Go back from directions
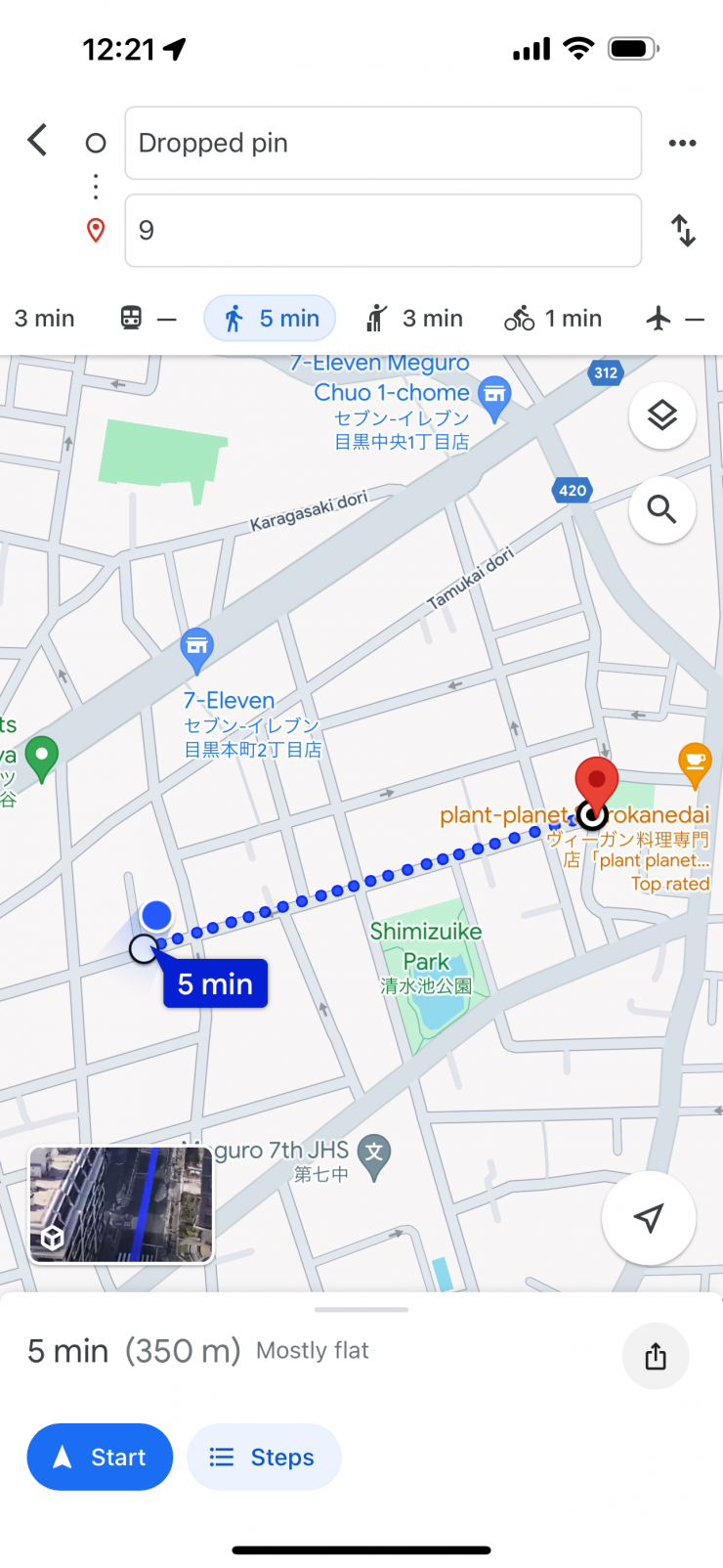This screenshot has height=1568, width=723. click(38, 141)
